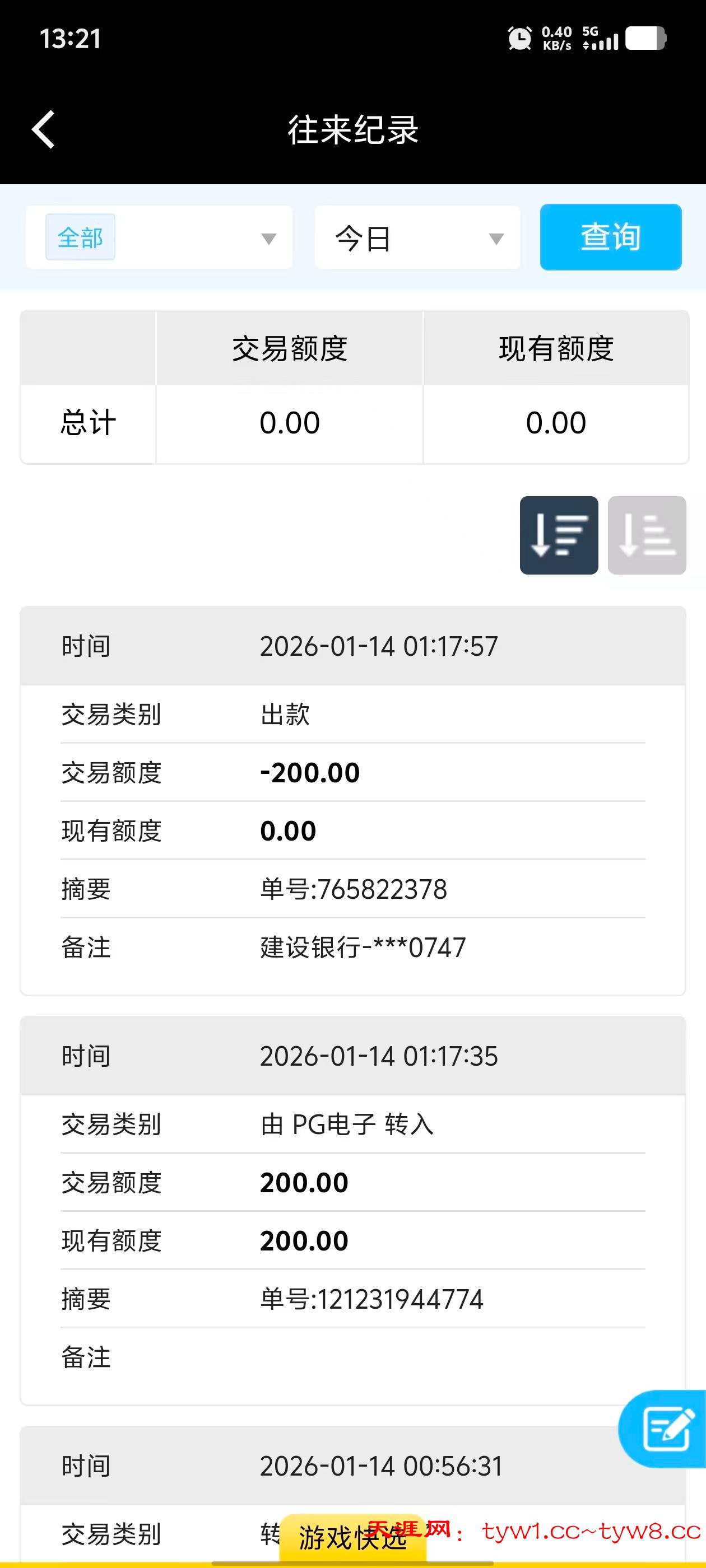Go back from 往来纪录 page
The height and width of the screenshot is (1568, 706).
coord(44,129)
